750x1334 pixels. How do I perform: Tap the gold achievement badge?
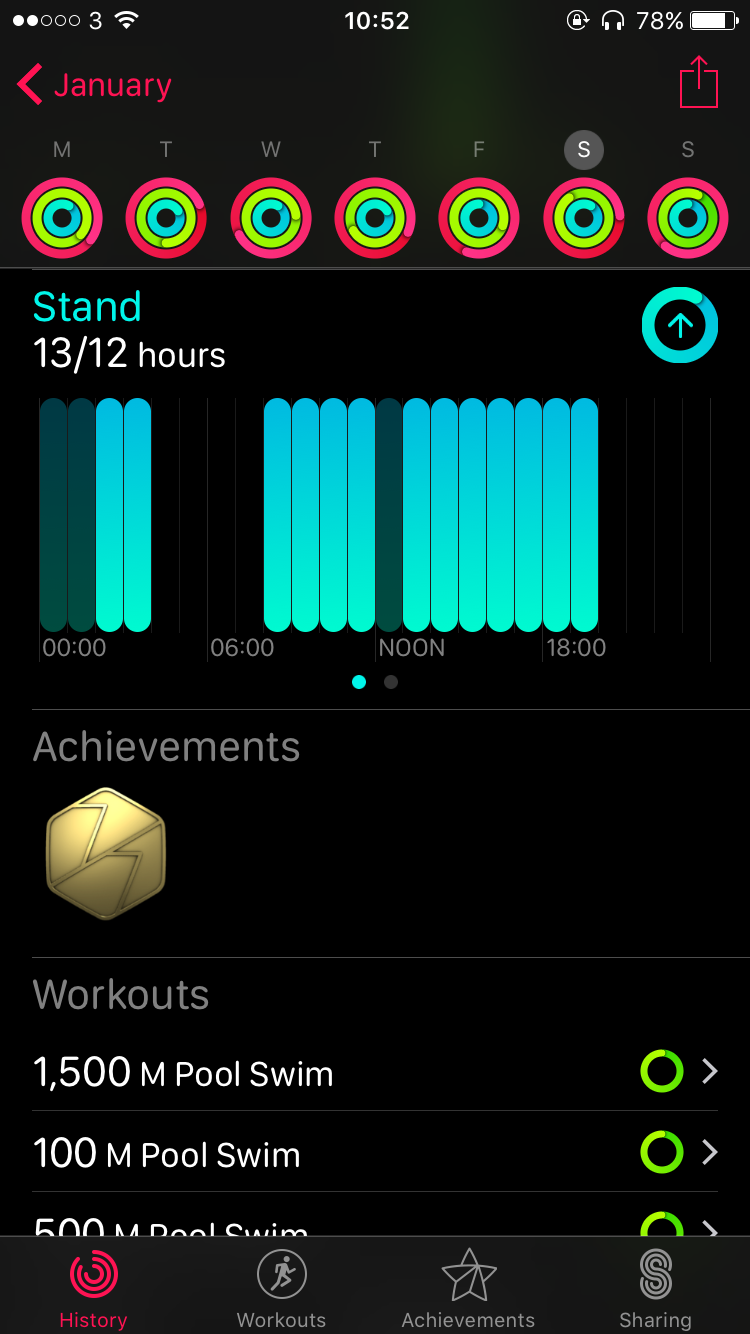click(x=105, y=854)
